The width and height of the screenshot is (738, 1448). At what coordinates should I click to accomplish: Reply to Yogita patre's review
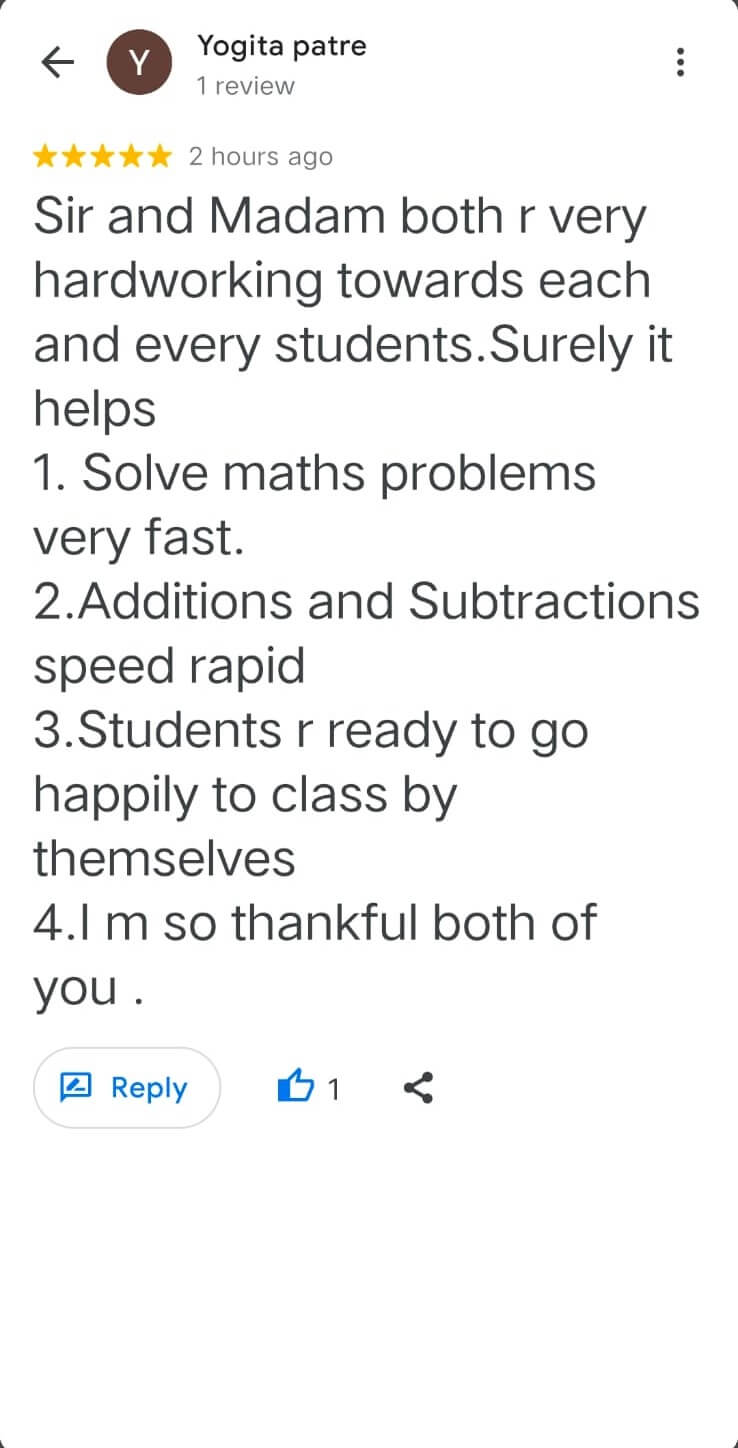pos(127,1088)
